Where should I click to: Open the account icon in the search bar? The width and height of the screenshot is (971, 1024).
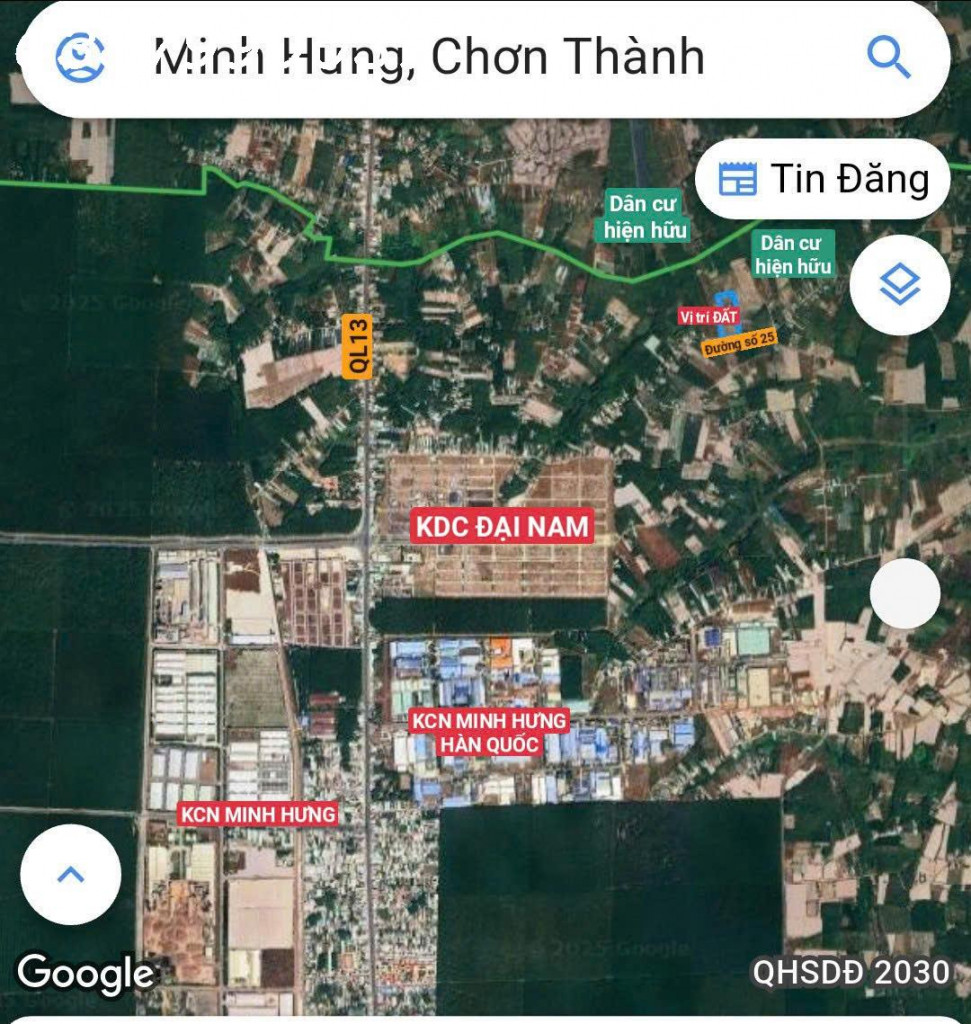[x=81, y=57]
